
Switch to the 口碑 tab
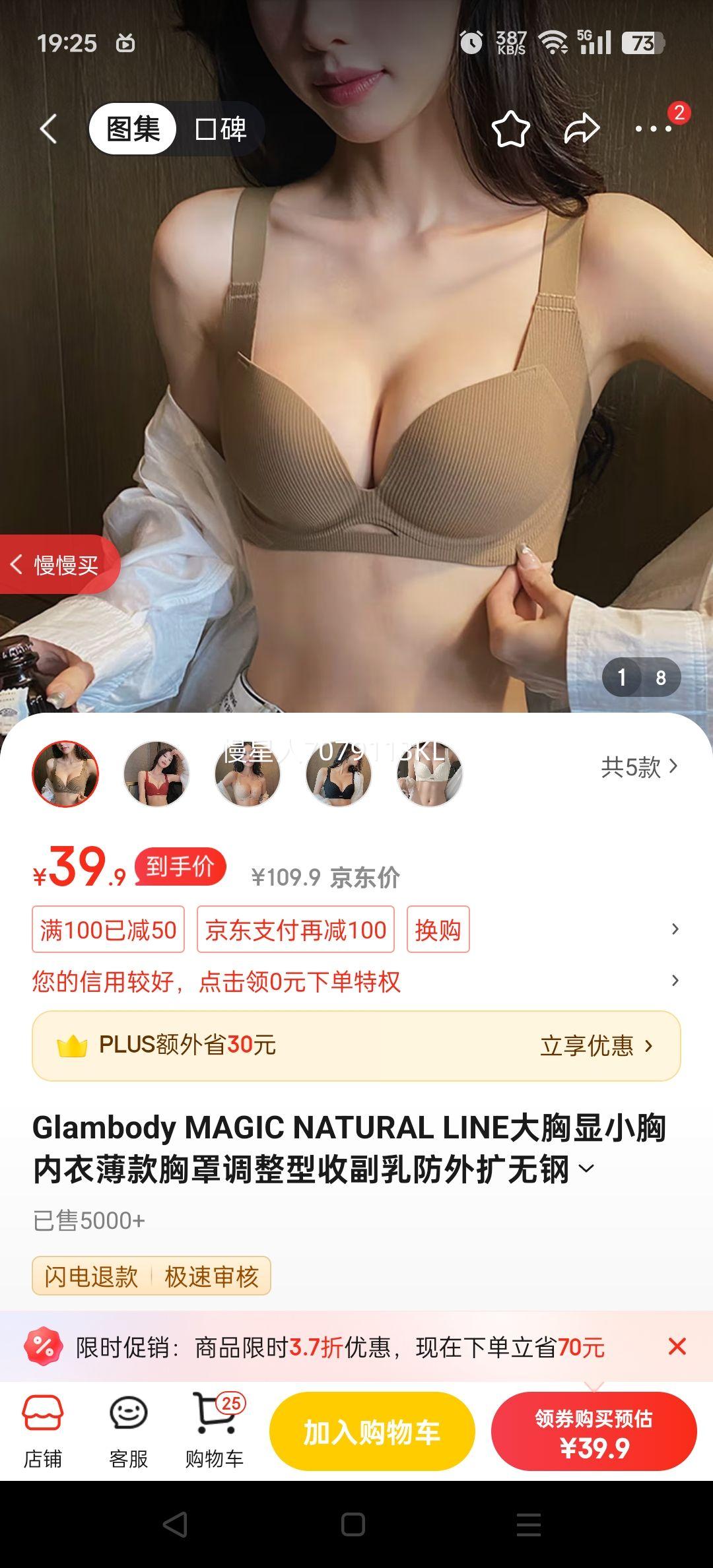click(221, 129)
